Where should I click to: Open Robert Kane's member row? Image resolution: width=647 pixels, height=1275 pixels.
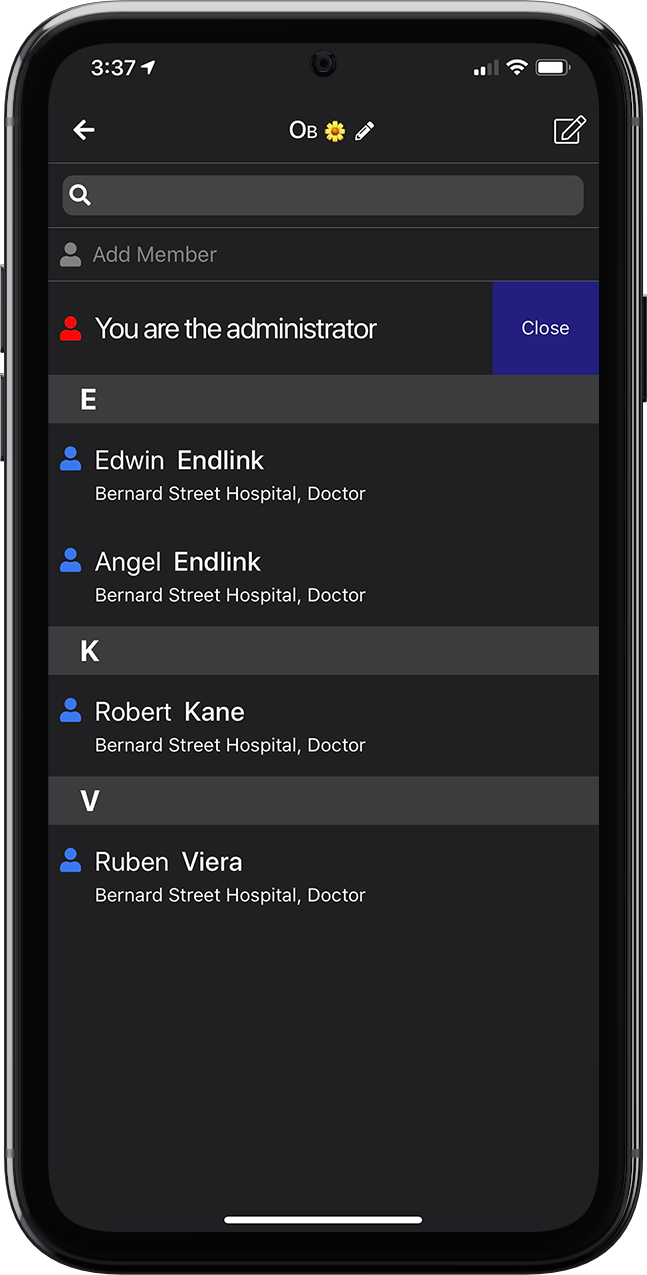[323, 726]
